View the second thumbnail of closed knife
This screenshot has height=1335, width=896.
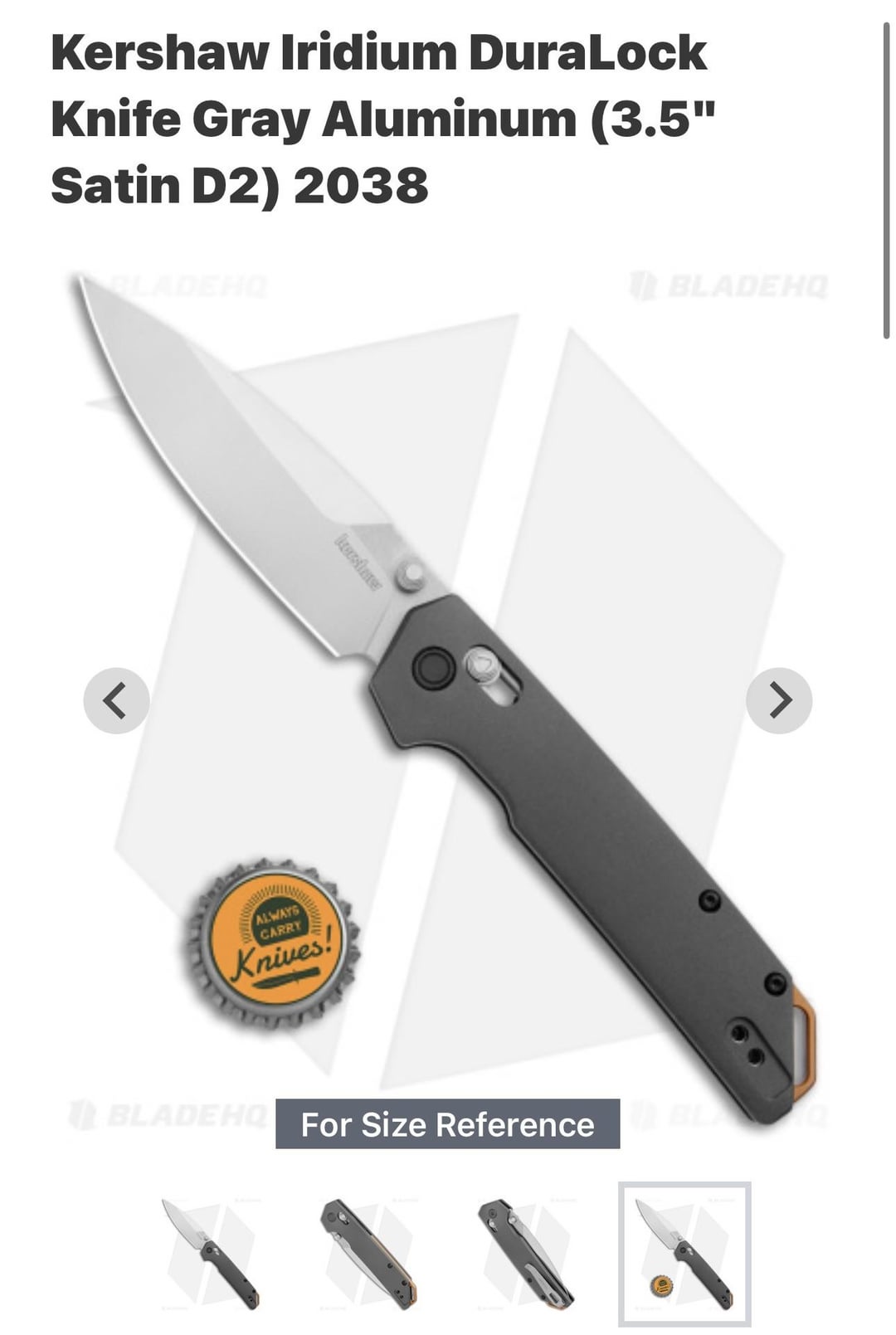tap(368, 1253)
